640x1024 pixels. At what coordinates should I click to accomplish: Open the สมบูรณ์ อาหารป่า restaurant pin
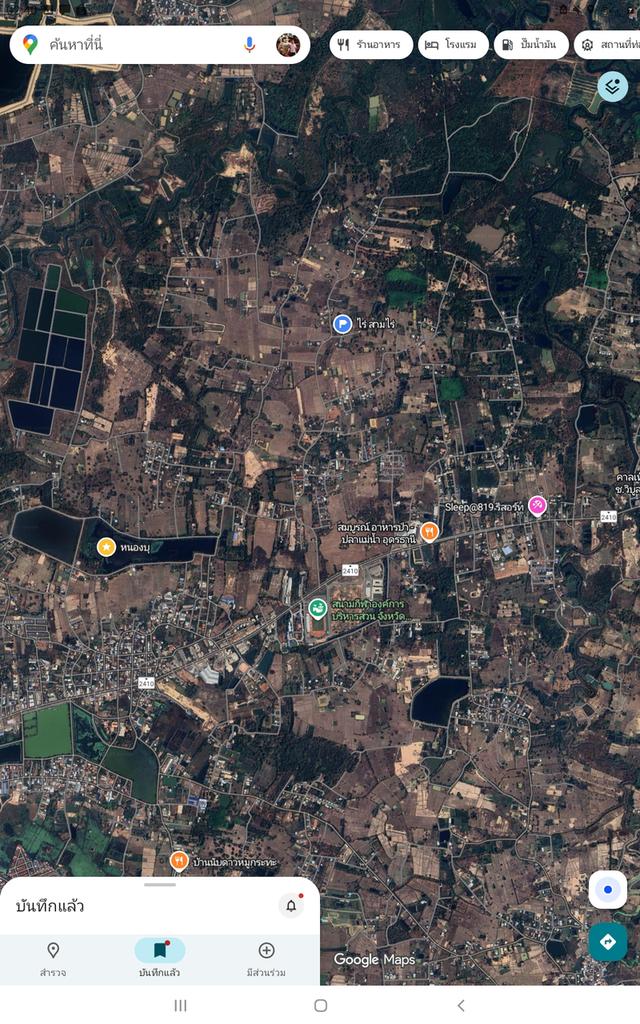[429, 531]
